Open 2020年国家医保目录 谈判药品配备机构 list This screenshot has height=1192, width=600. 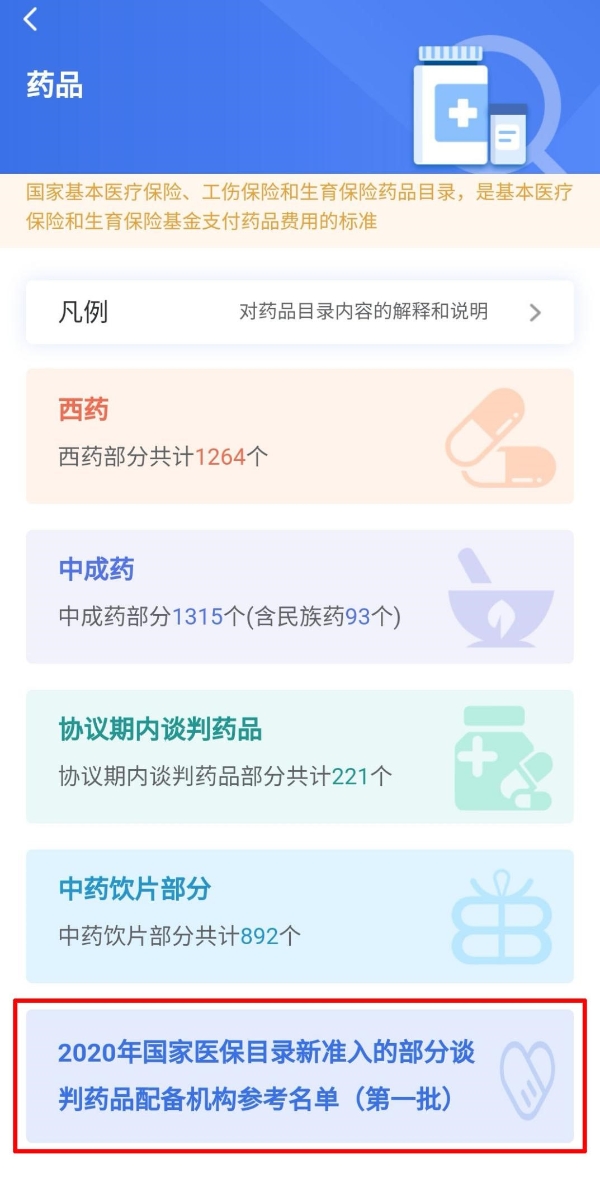pos(300,1076)
